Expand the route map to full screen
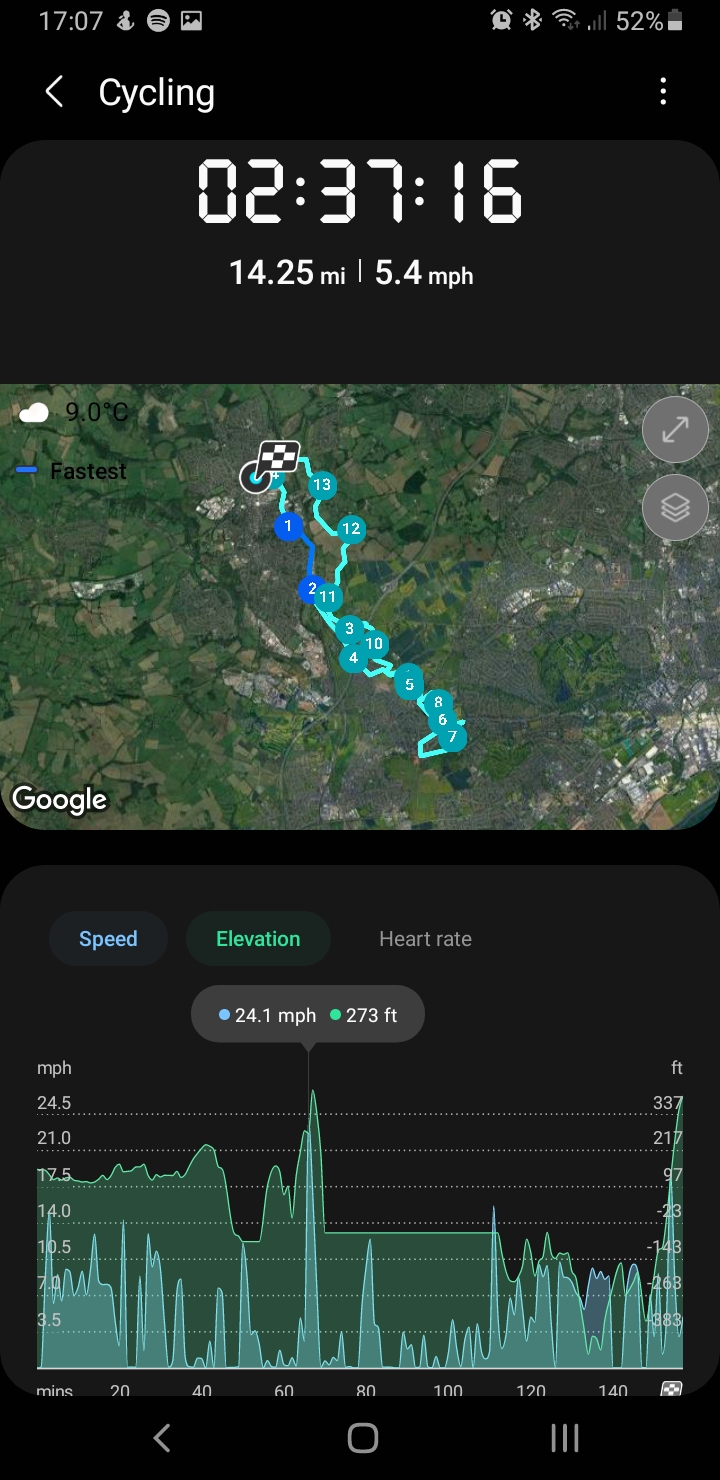Viewport: 720px width, 1480px height. 675,430
